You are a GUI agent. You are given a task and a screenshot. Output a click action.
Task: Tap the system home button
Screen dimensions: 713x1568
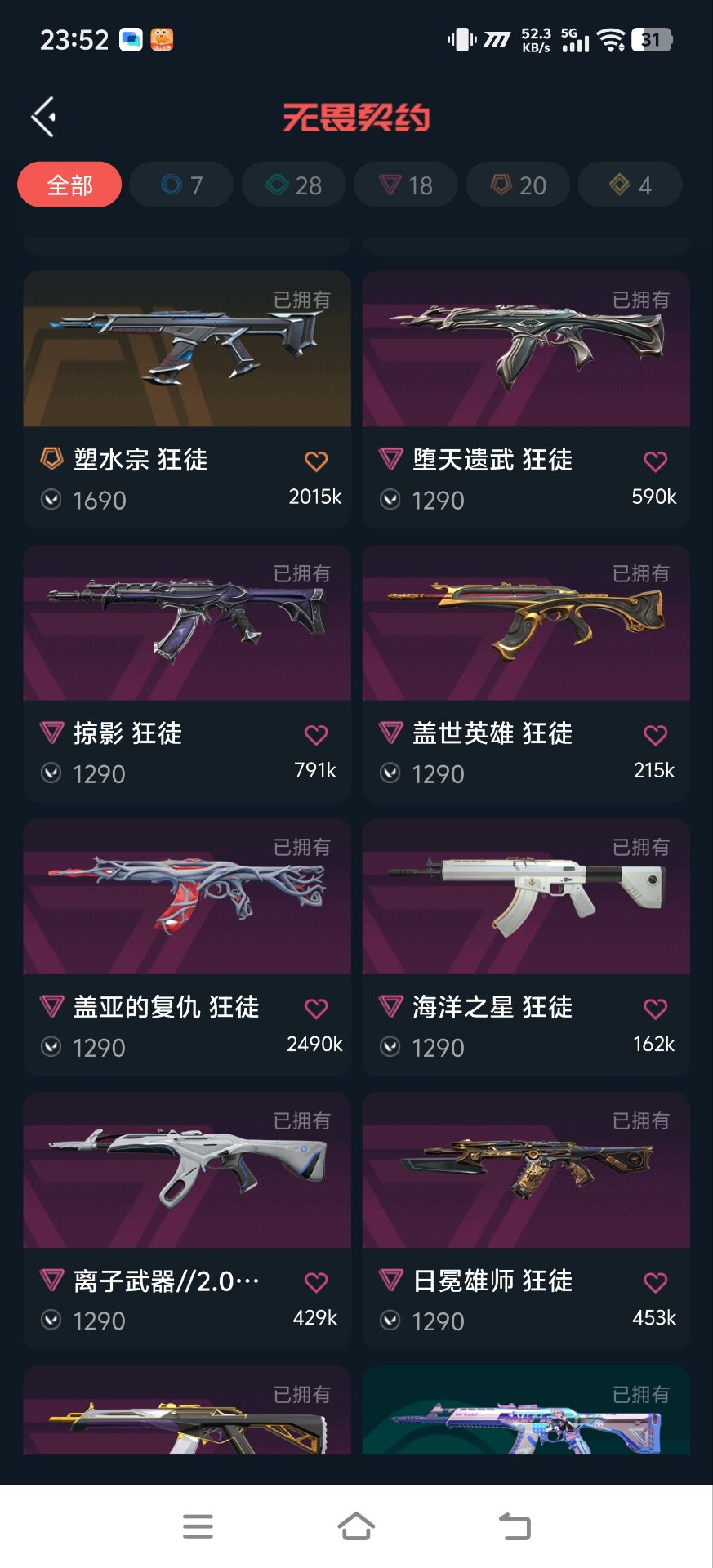pos(356,1526)
